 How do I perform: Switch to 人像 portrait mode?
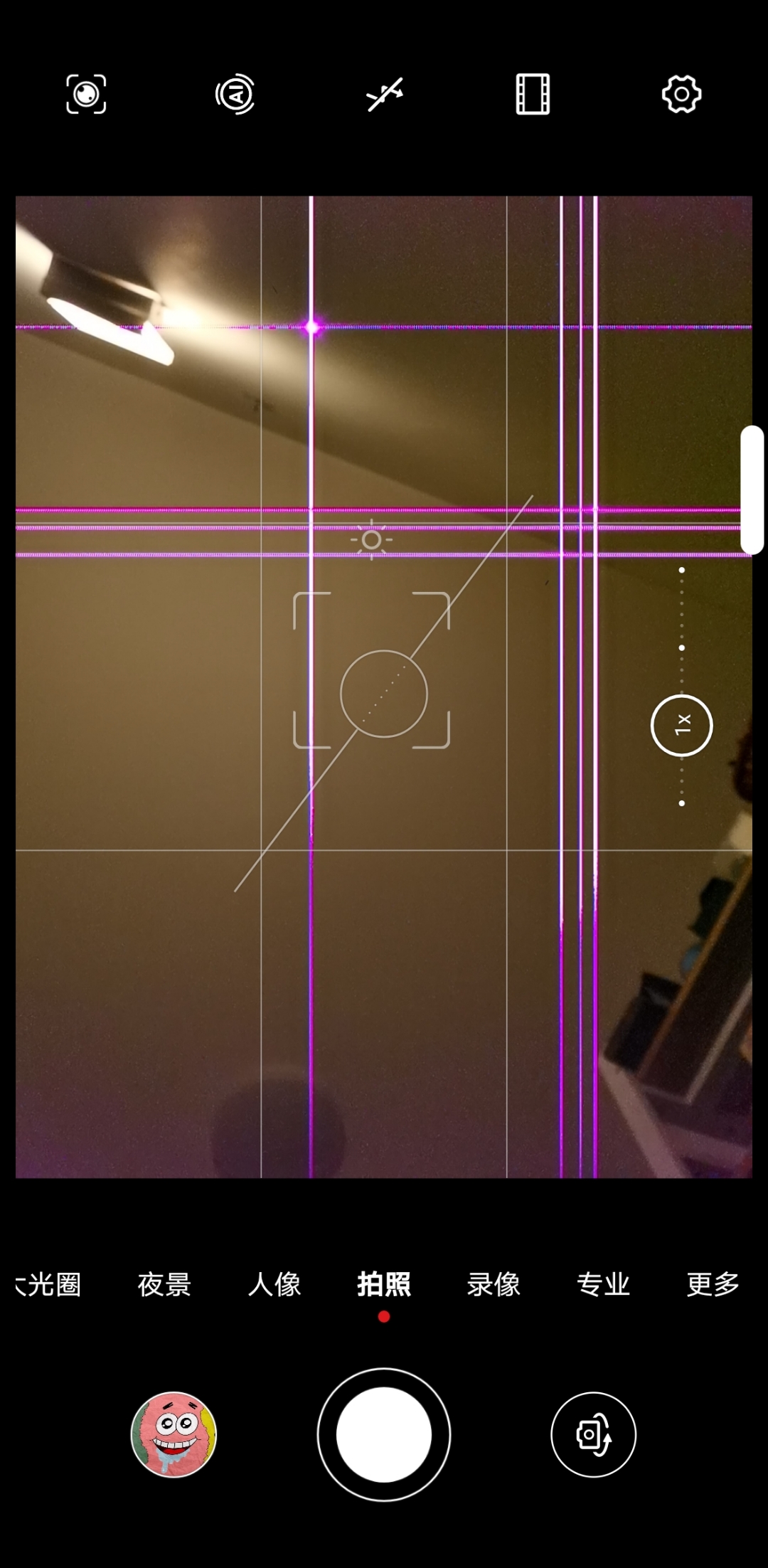pos(274,1285)
